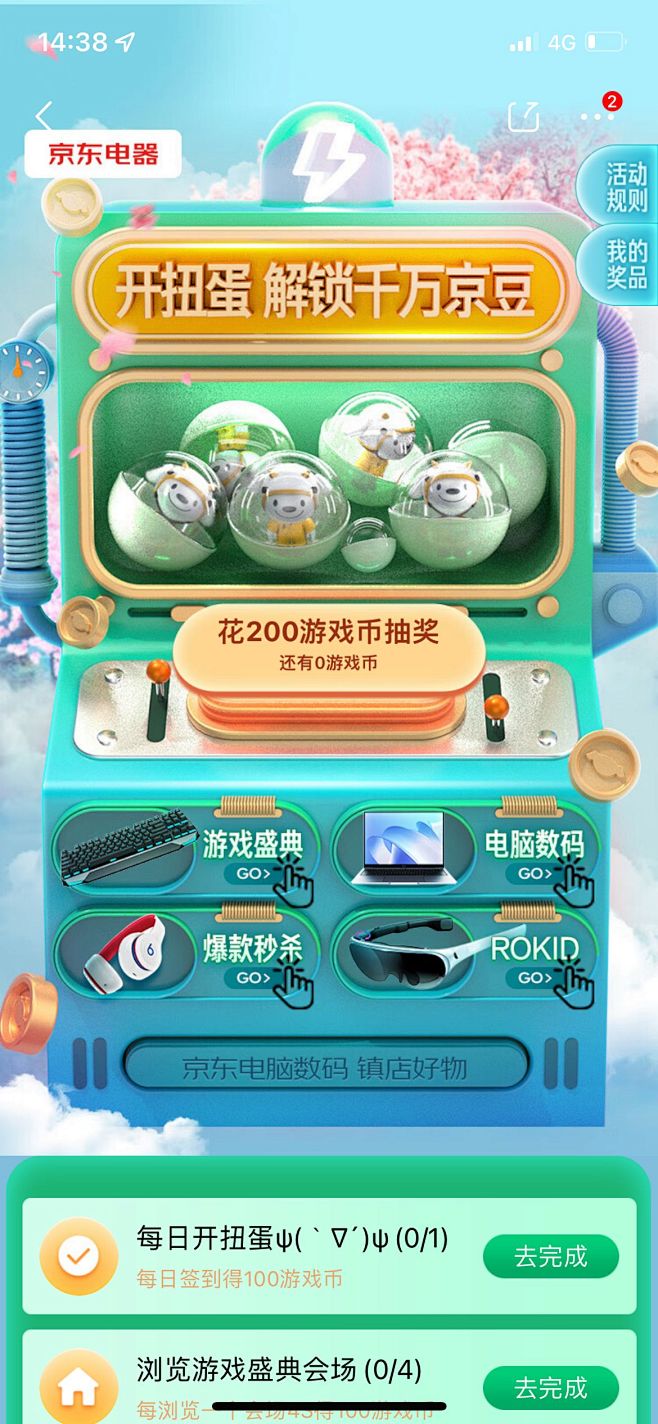
Task: Tap 去完成 for 浏览游戏盛典会场 task
Action: [x=551, y=1387]
